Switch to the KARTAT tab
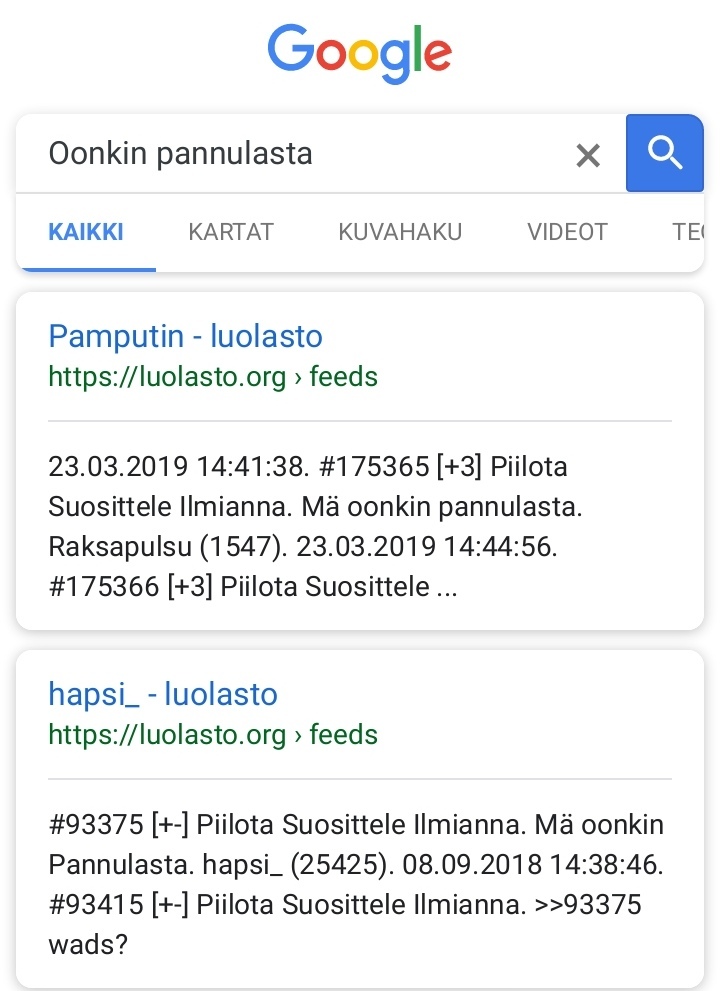720x991 pixels. pos(231,232)
